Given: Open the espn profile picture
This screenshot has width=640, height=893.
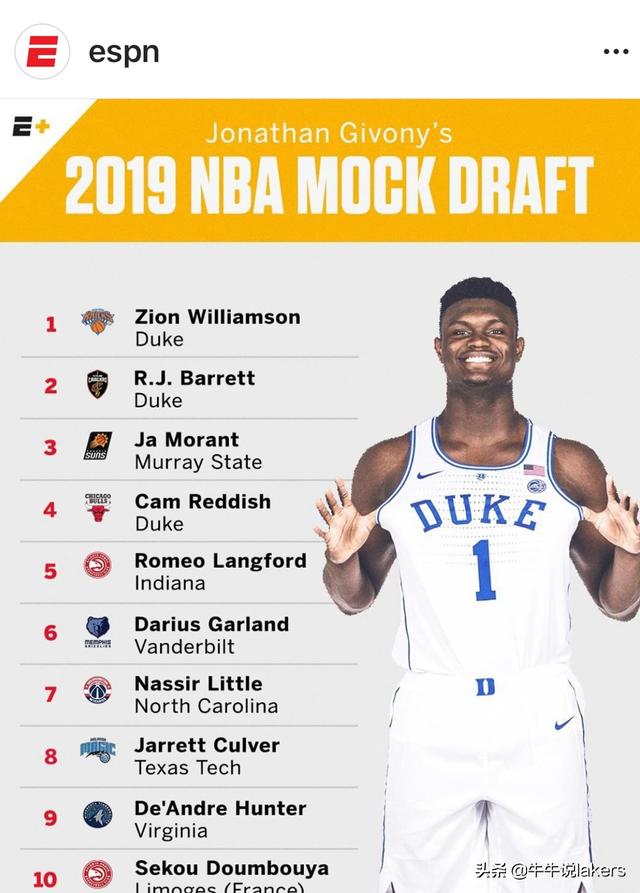Looking at the screenshot, I should tap(42, 52).
